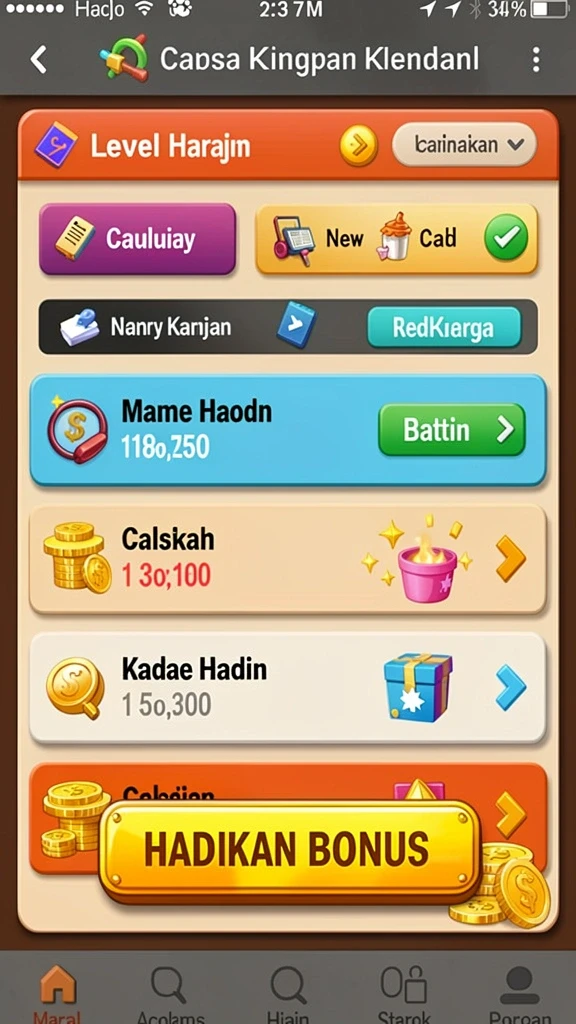Open the three-dot overflow menu
The height and width of the screenshot is (1024, 576).
click(536, 59)
